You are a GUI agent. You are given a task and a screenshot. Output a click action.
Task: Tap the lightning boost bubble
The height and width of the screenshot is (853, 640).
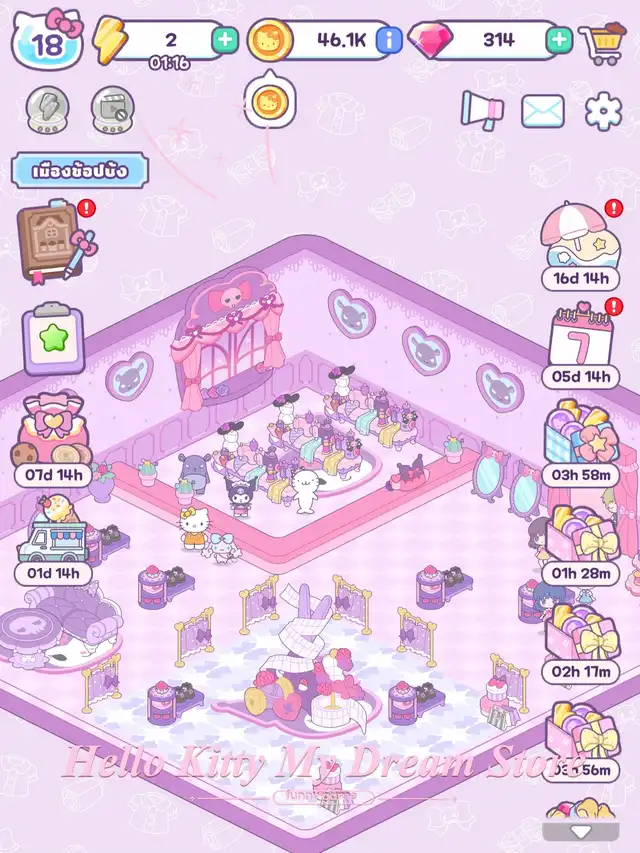click(x=46, y=109)
